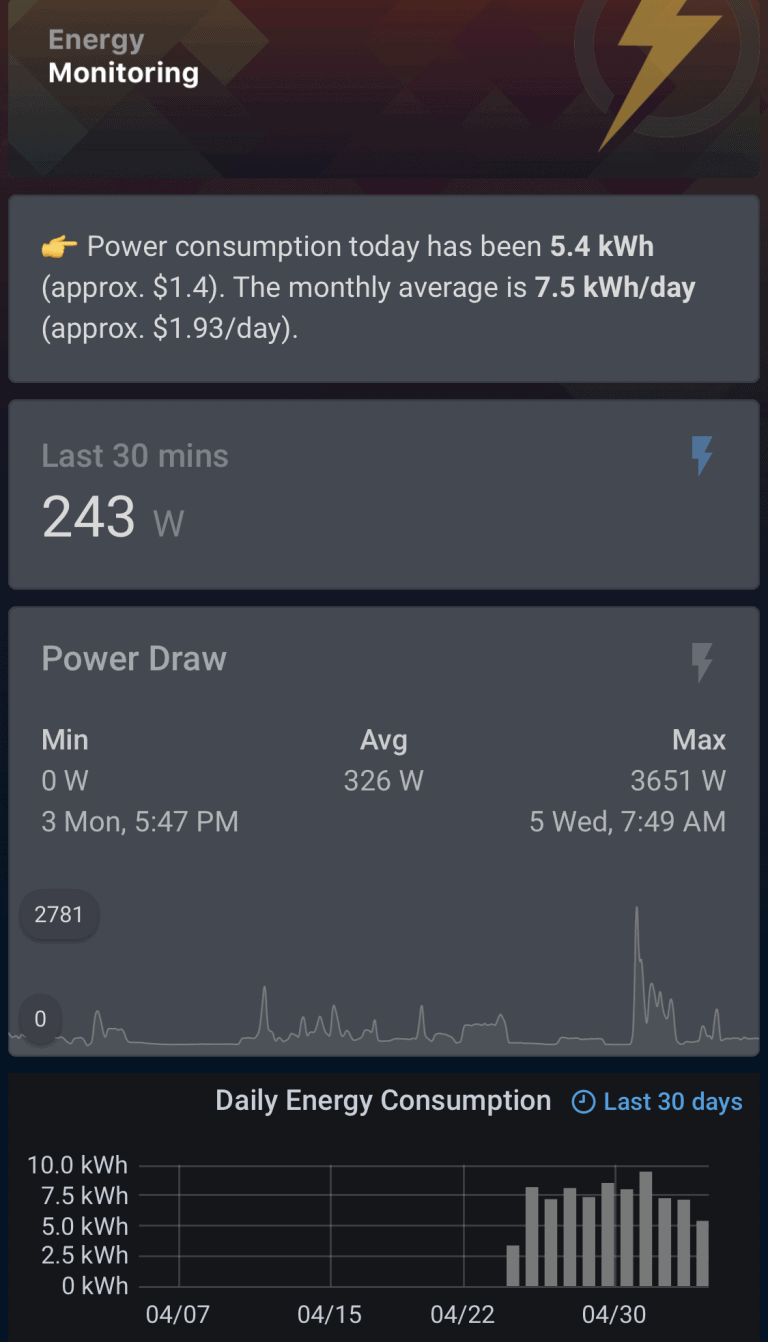Click the Power Draw heading
The image size is (768, 1342).
click(134, 658)
